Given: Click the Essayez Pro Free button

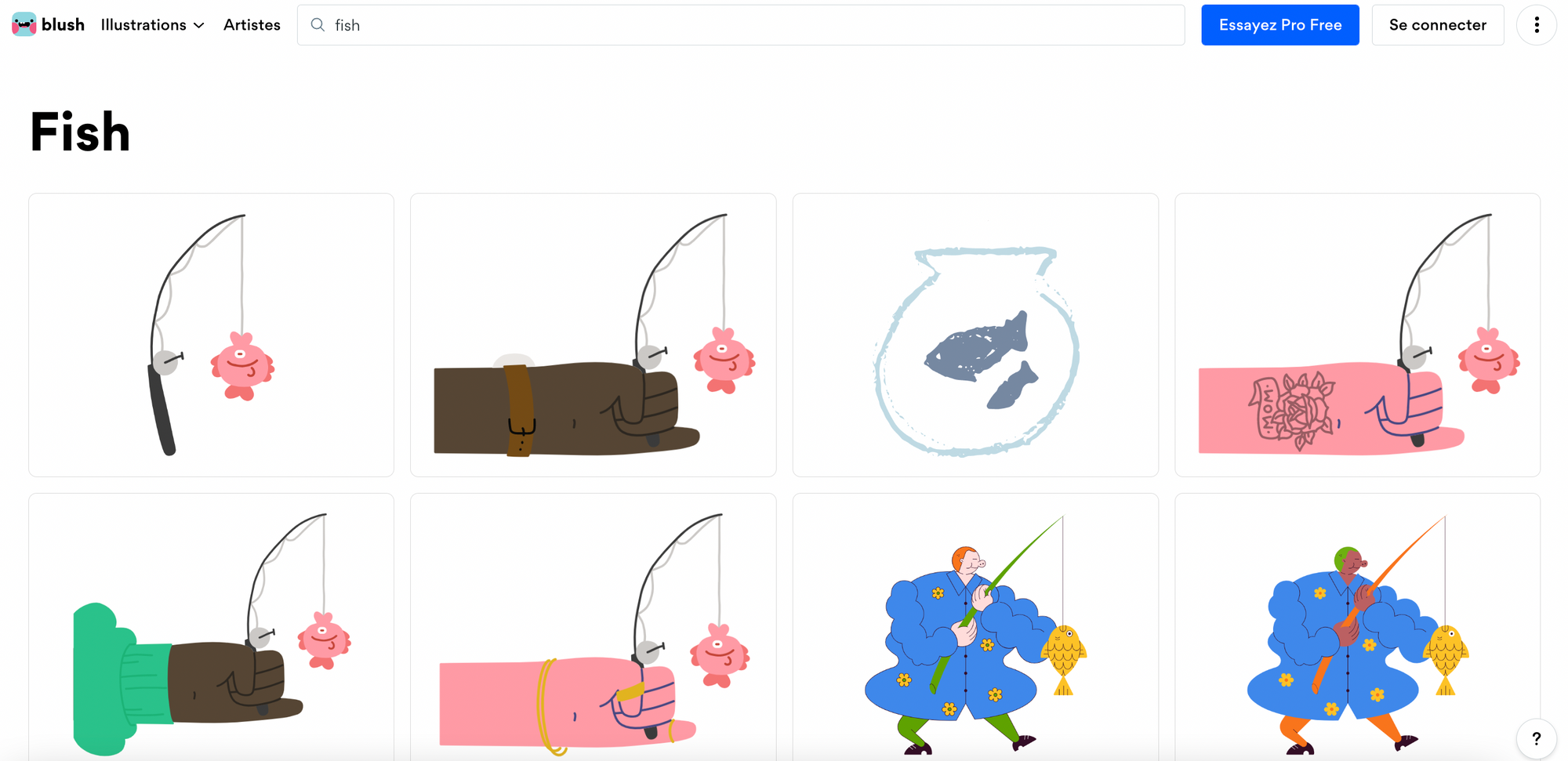Looking at the screenshot, I should (1279, 25).
